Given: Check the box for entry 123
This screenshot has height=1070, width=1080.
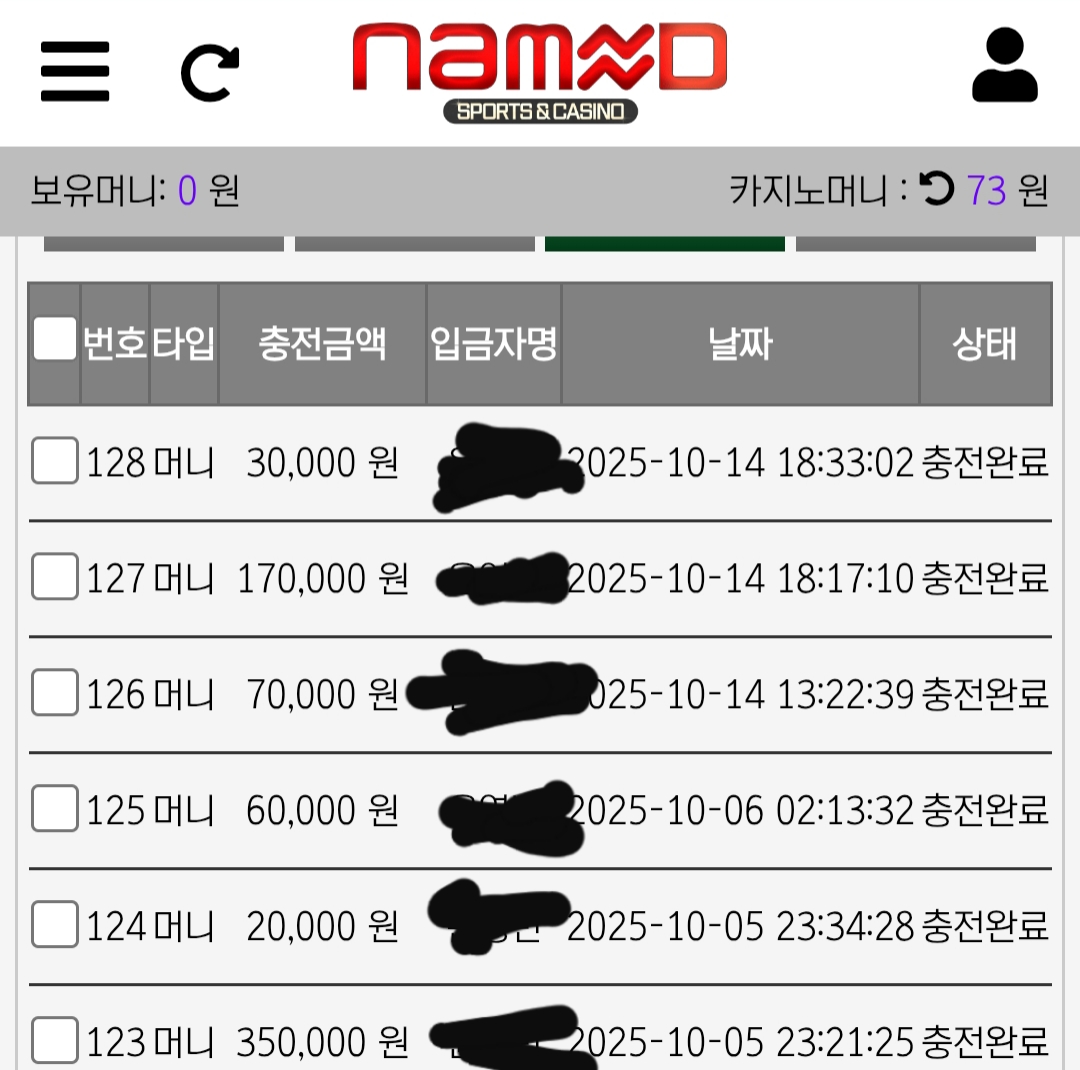Looking at the screenshot, I should [54, 1040].
